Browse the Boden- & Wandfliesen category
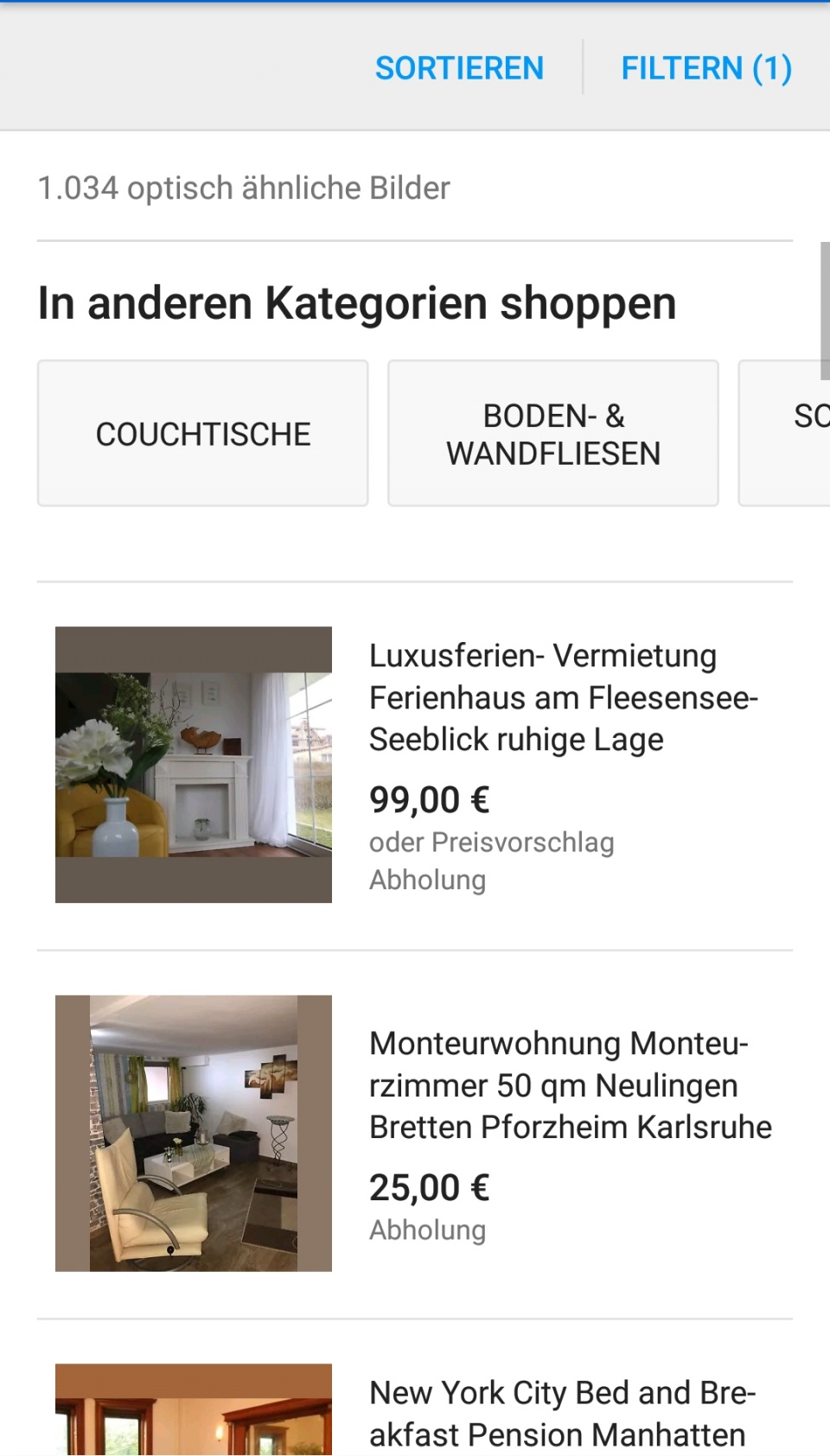This screenshot has height=1456, width=830. click(x=553, y=433)
